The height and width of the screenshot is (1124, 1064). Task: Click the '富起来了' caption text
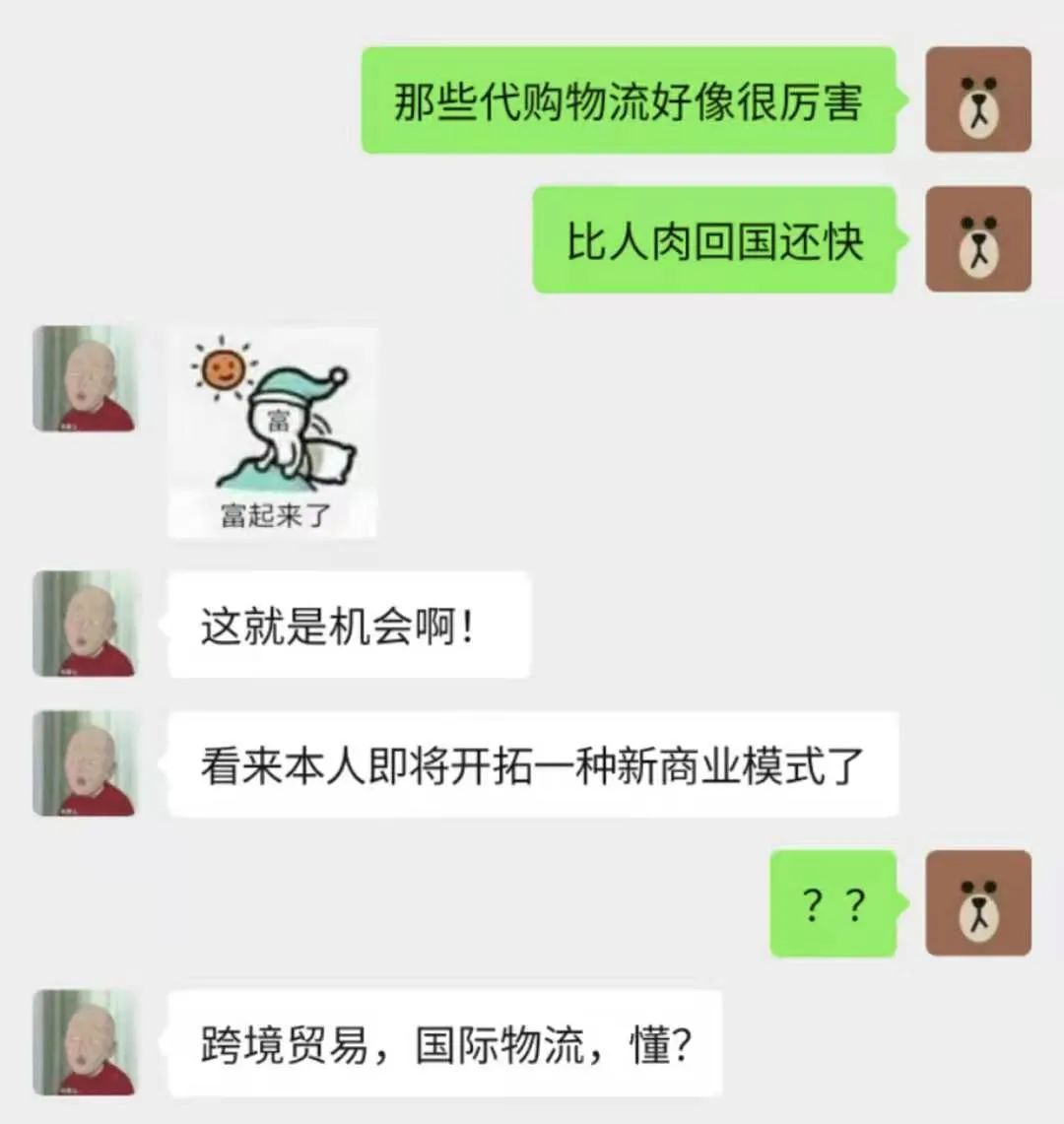point(273,513)
